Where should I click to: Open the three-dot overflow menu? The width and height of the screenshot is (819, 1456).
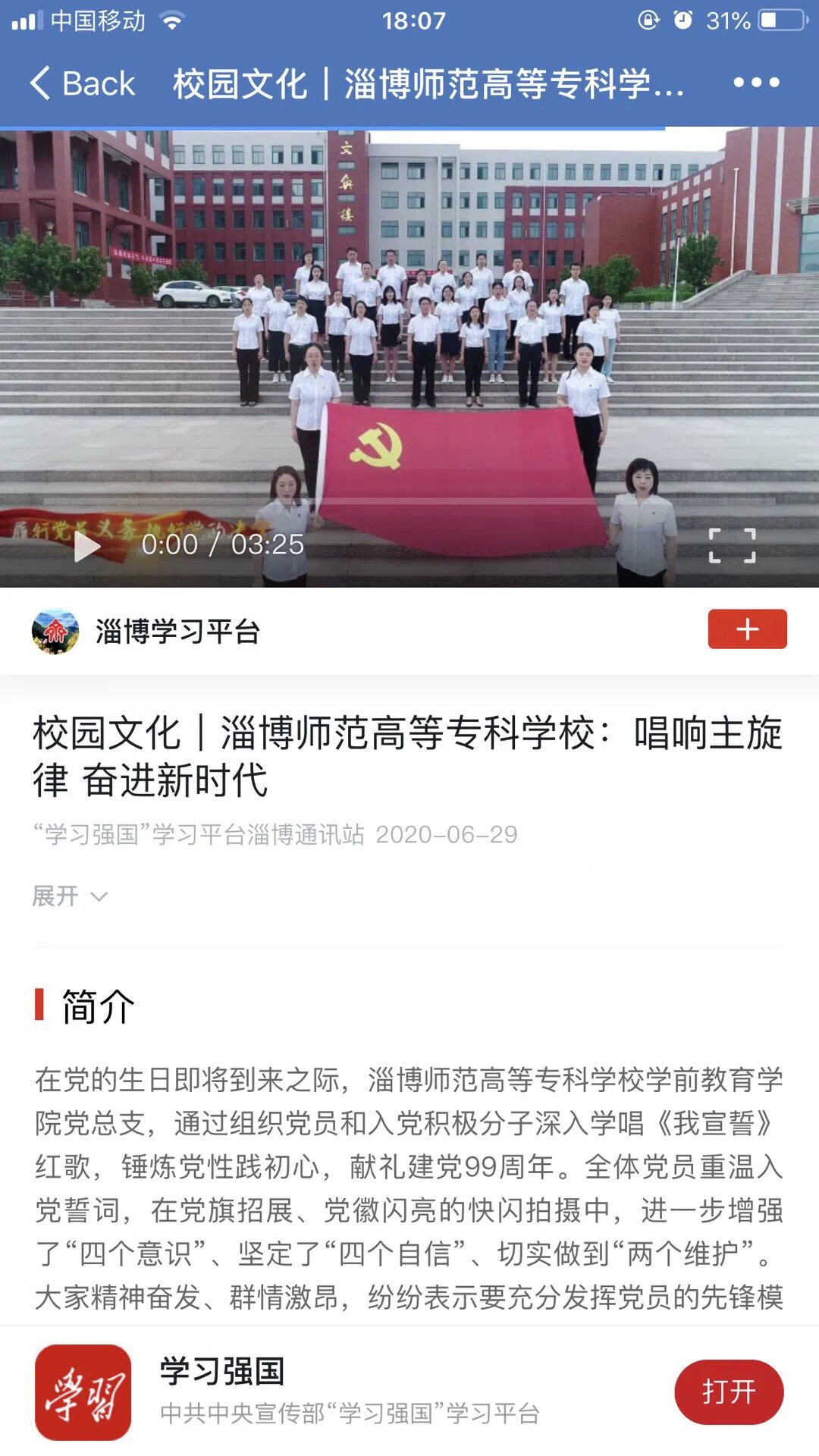click(756, 83)
